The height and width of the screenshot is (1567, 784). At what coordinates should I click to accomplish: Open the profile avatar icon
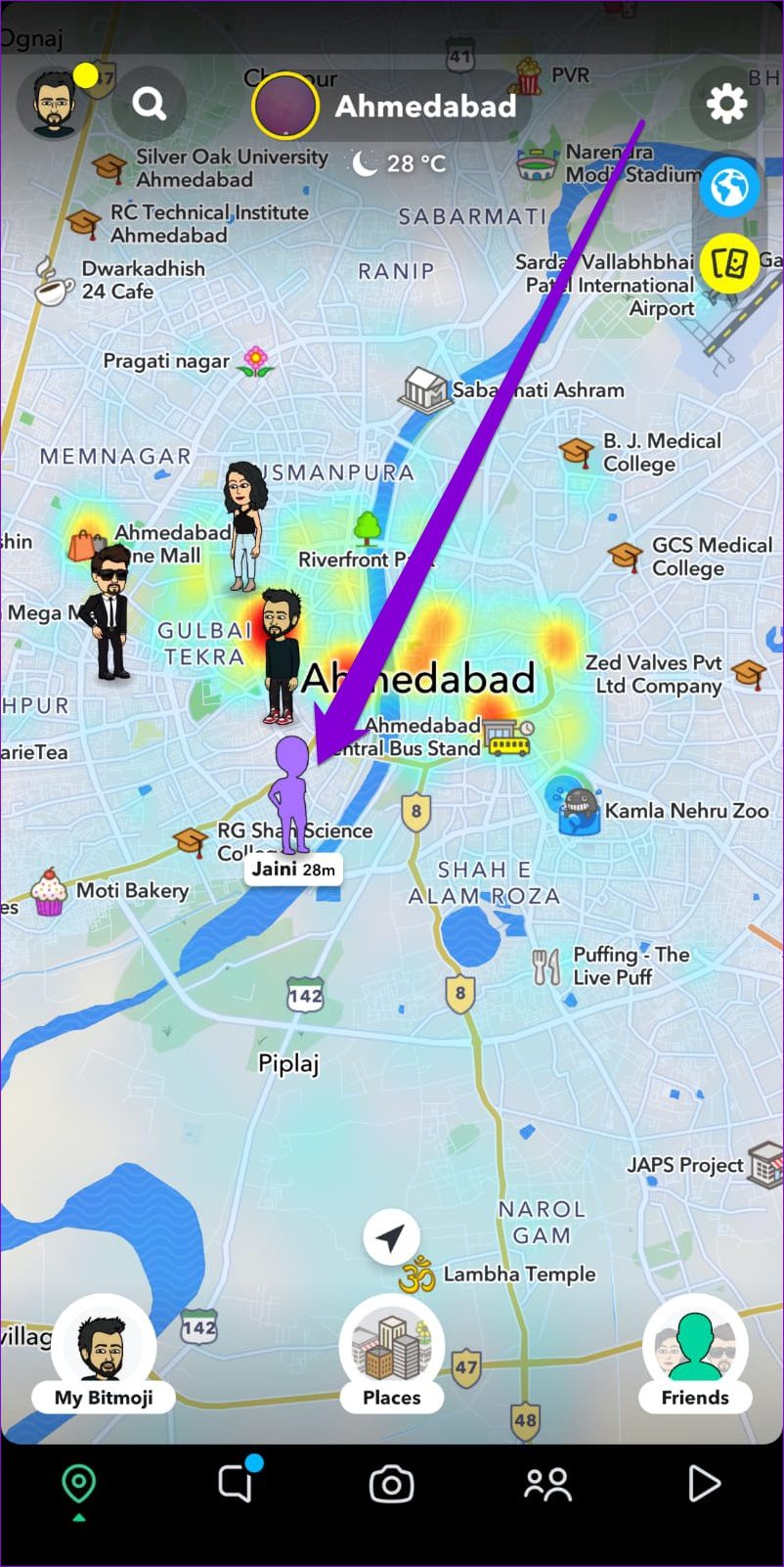[52, 104]
